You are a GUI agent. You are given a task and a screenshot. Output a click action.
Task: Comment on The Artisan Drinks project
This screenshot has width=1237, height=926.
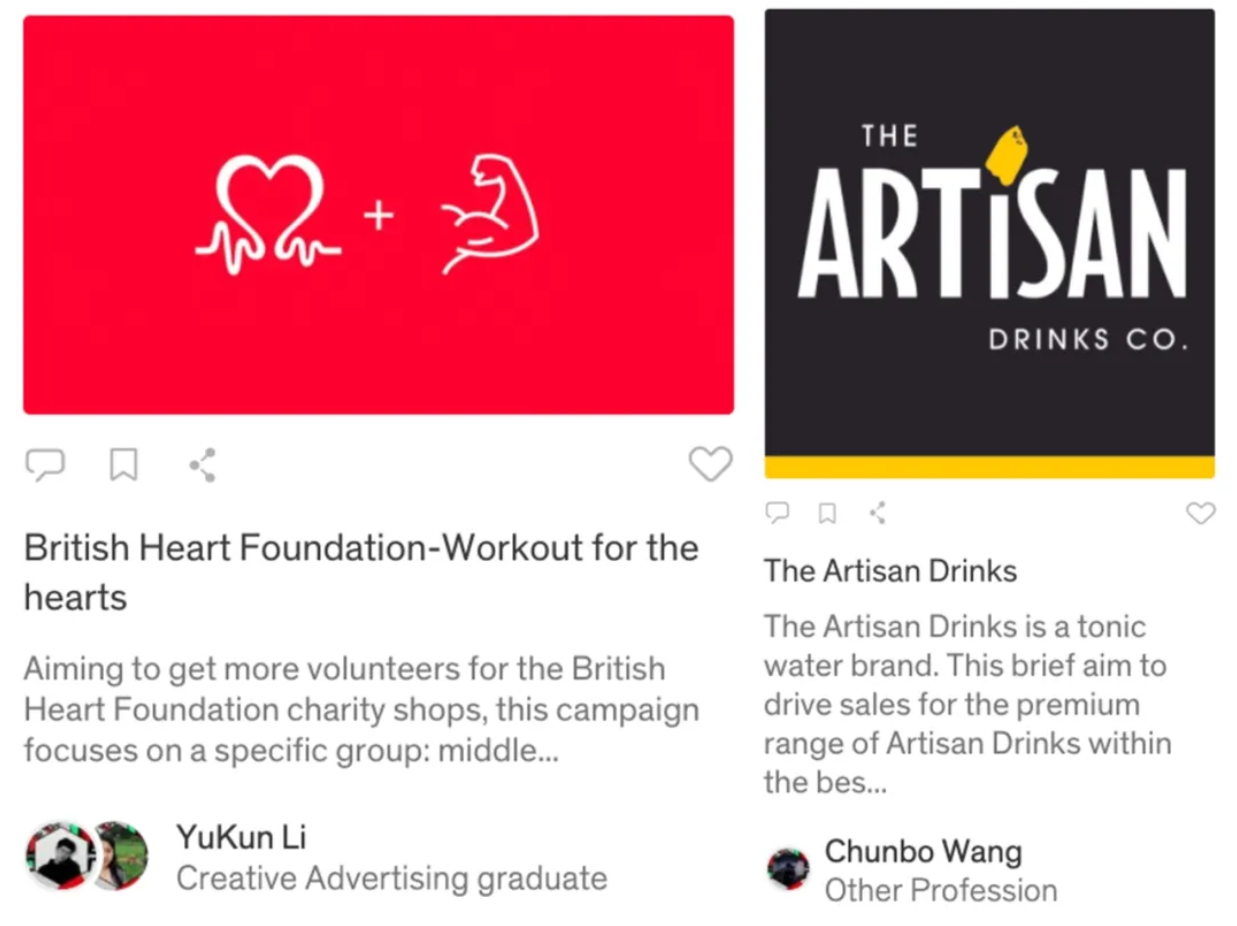coord(777,513)
